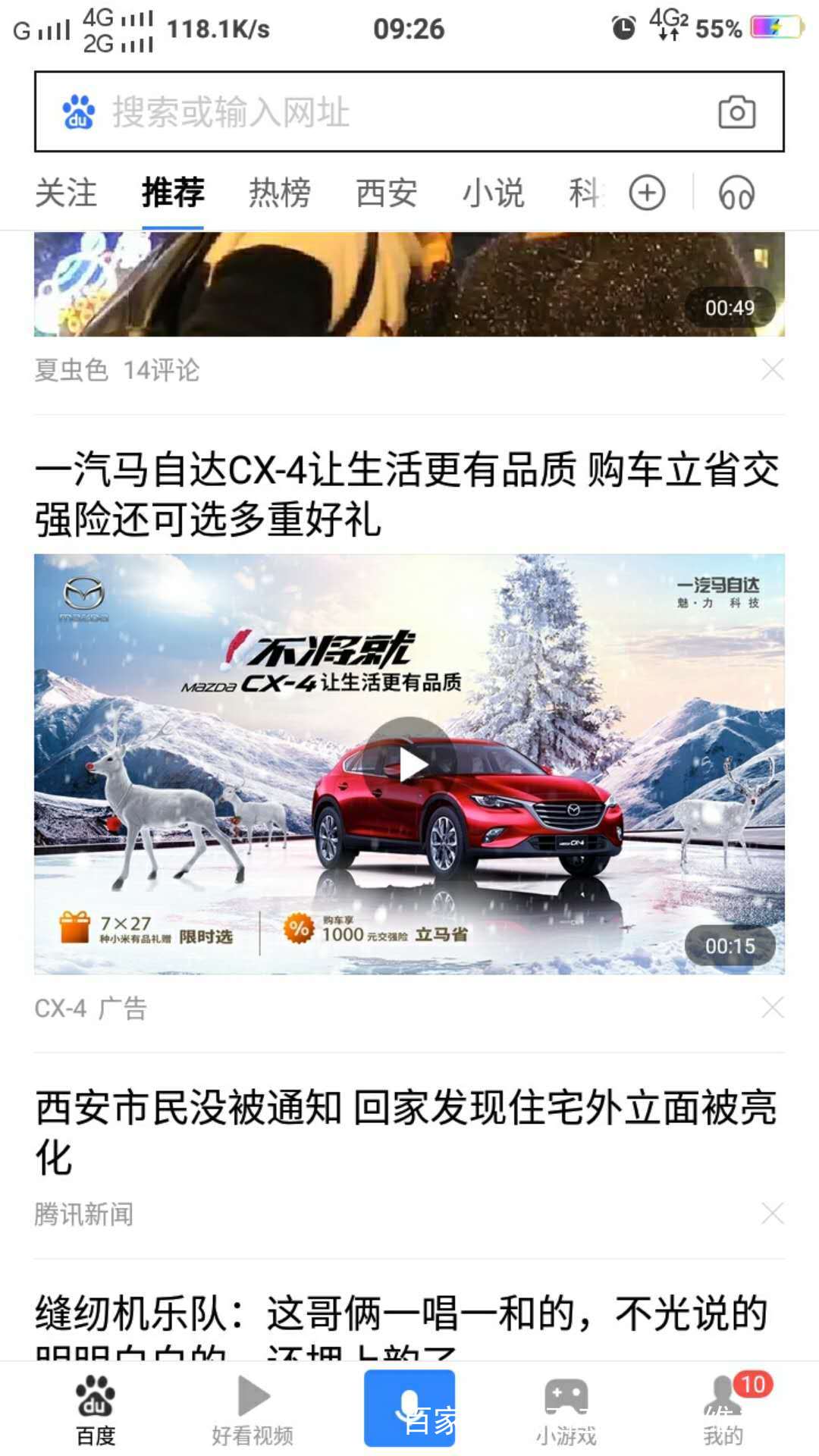The image size is (819, 1456).
Task: Switch to the 关注 tab
Action: tap(66, 193)
